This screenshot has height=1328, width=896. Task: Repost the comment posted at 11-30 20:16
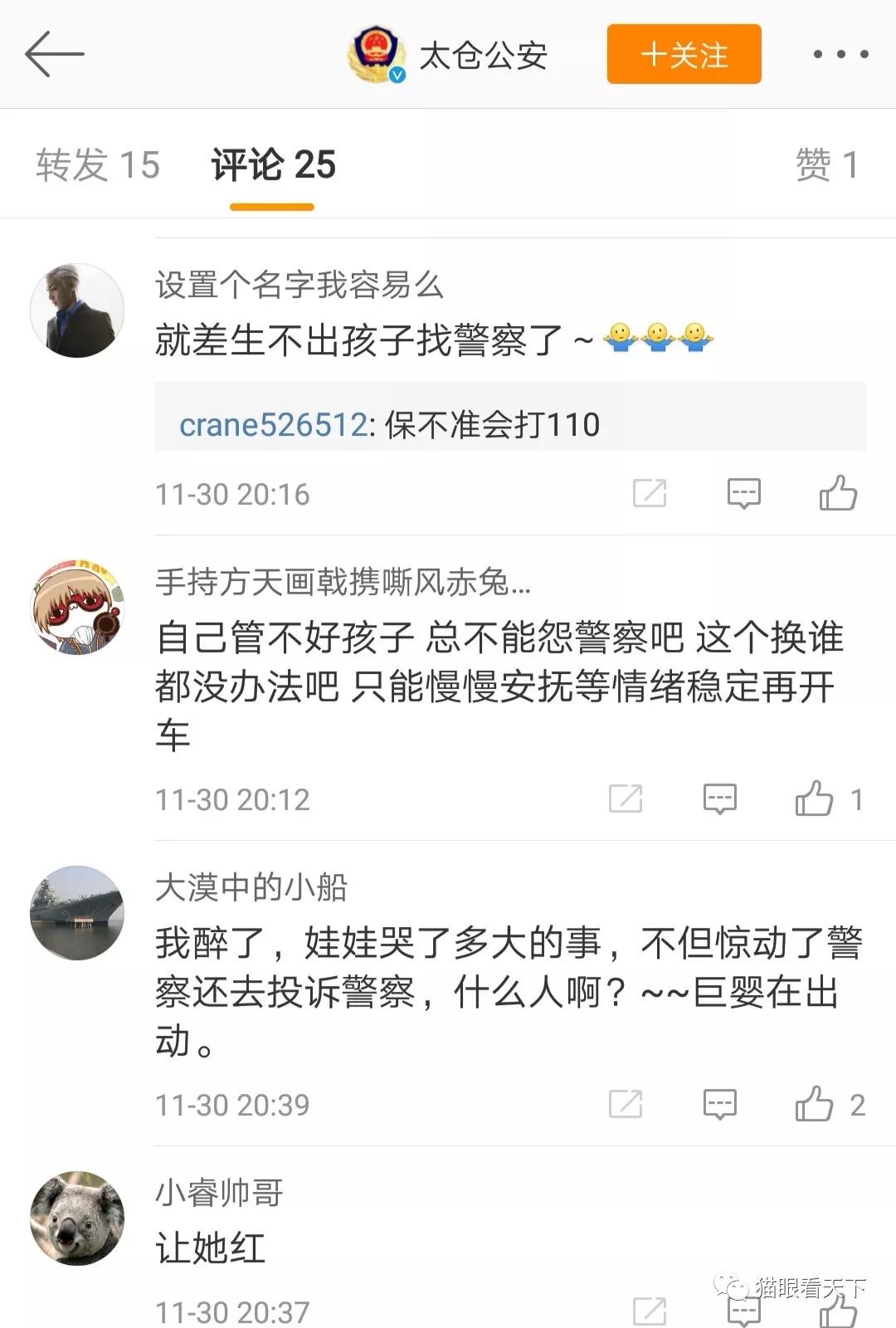(x=650, y=494)
